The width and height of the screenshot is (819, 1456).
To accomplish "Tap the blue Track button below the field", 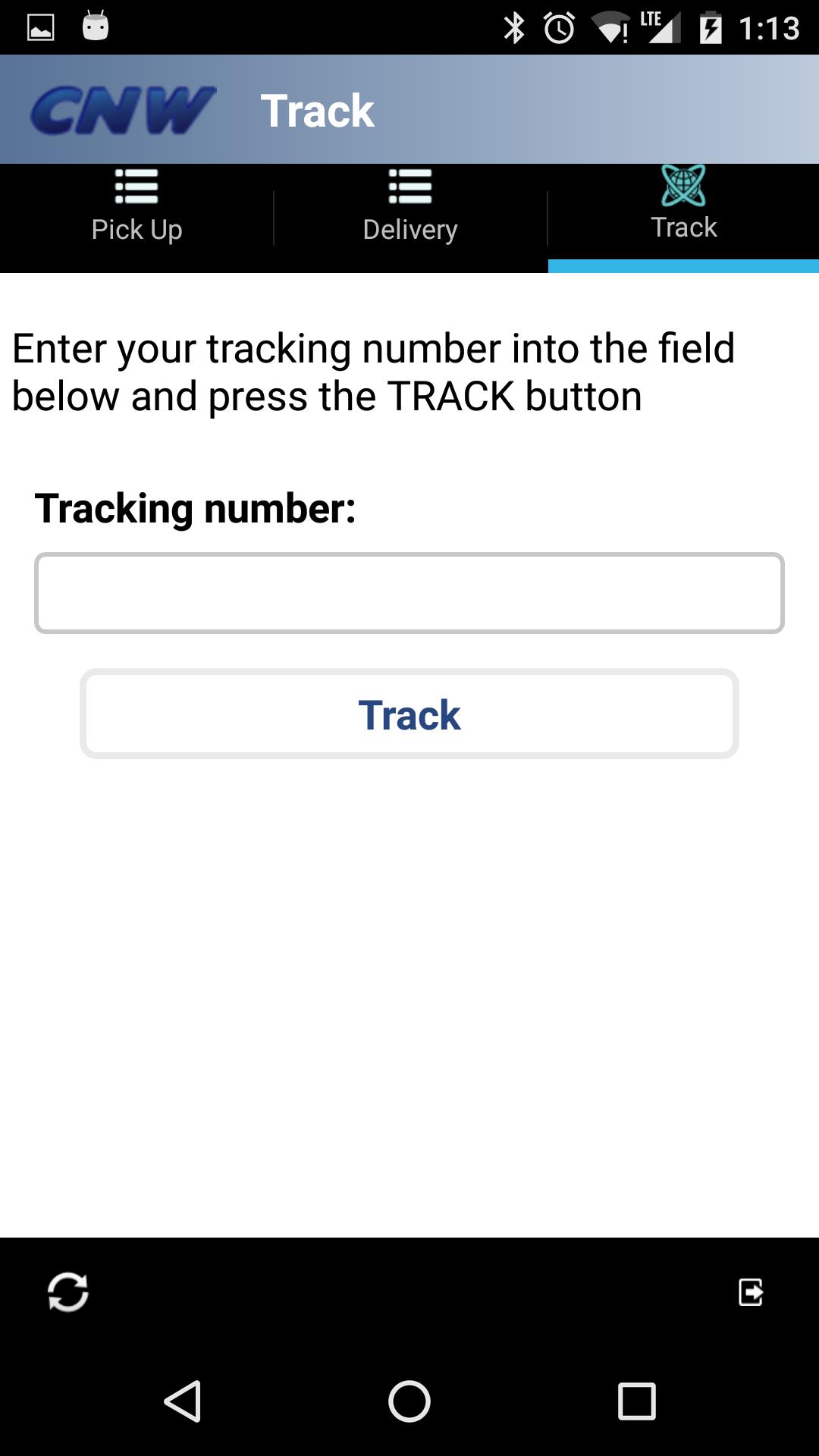I will point(409,714).
